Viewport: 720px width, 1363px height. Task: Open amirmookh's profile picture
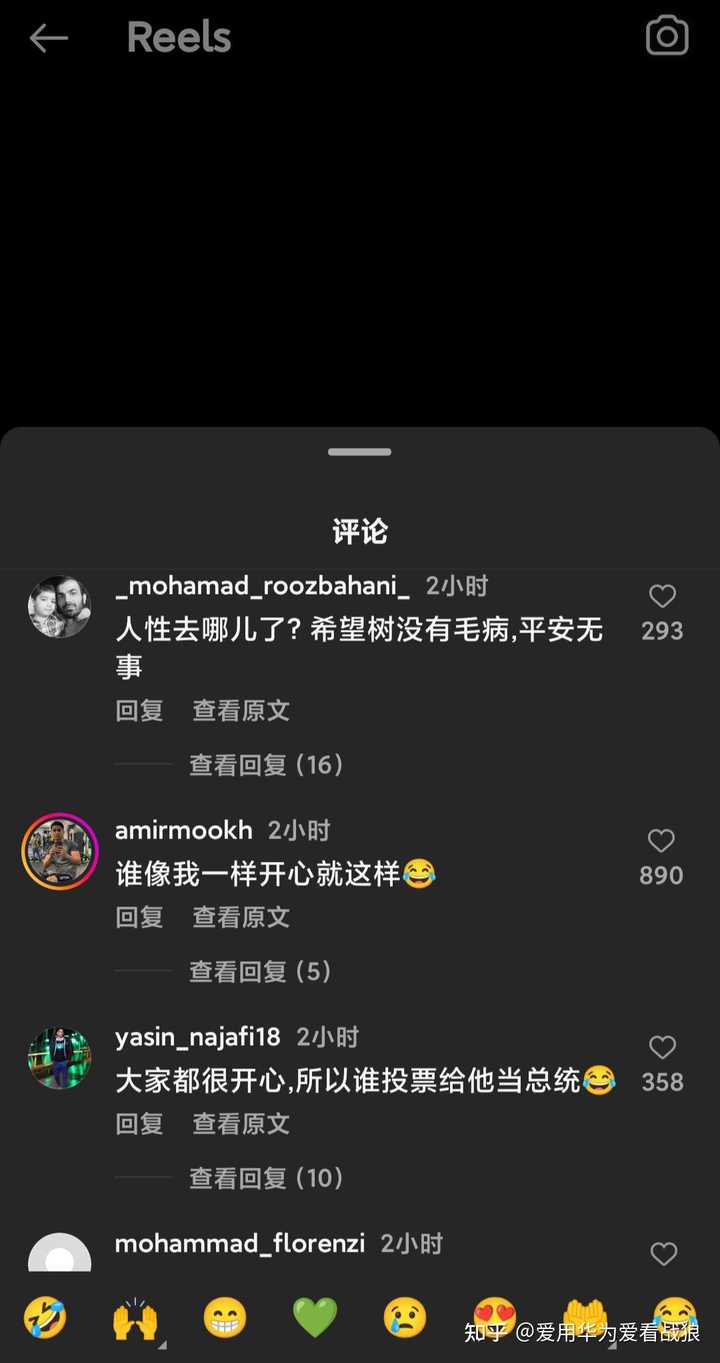pos(60,851)
